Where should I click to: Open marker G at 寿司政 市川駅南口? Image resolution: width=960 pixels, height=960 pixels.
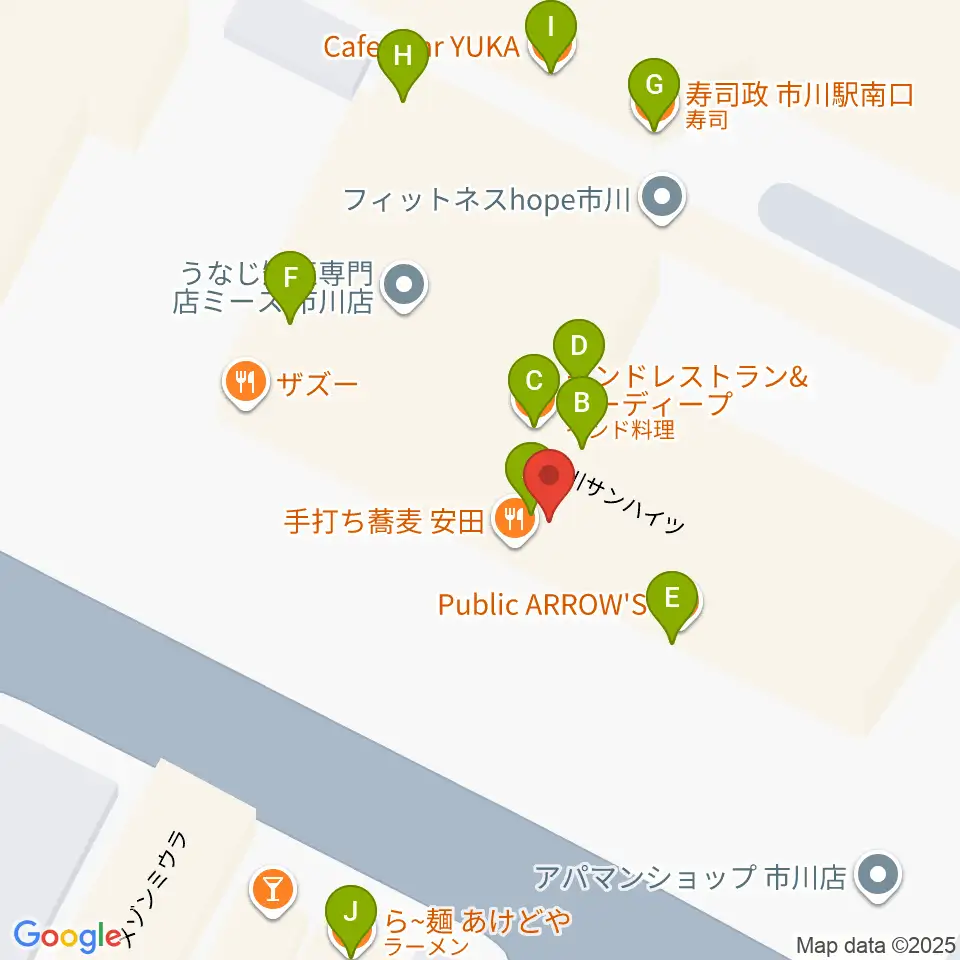click(x=654, y=92)
